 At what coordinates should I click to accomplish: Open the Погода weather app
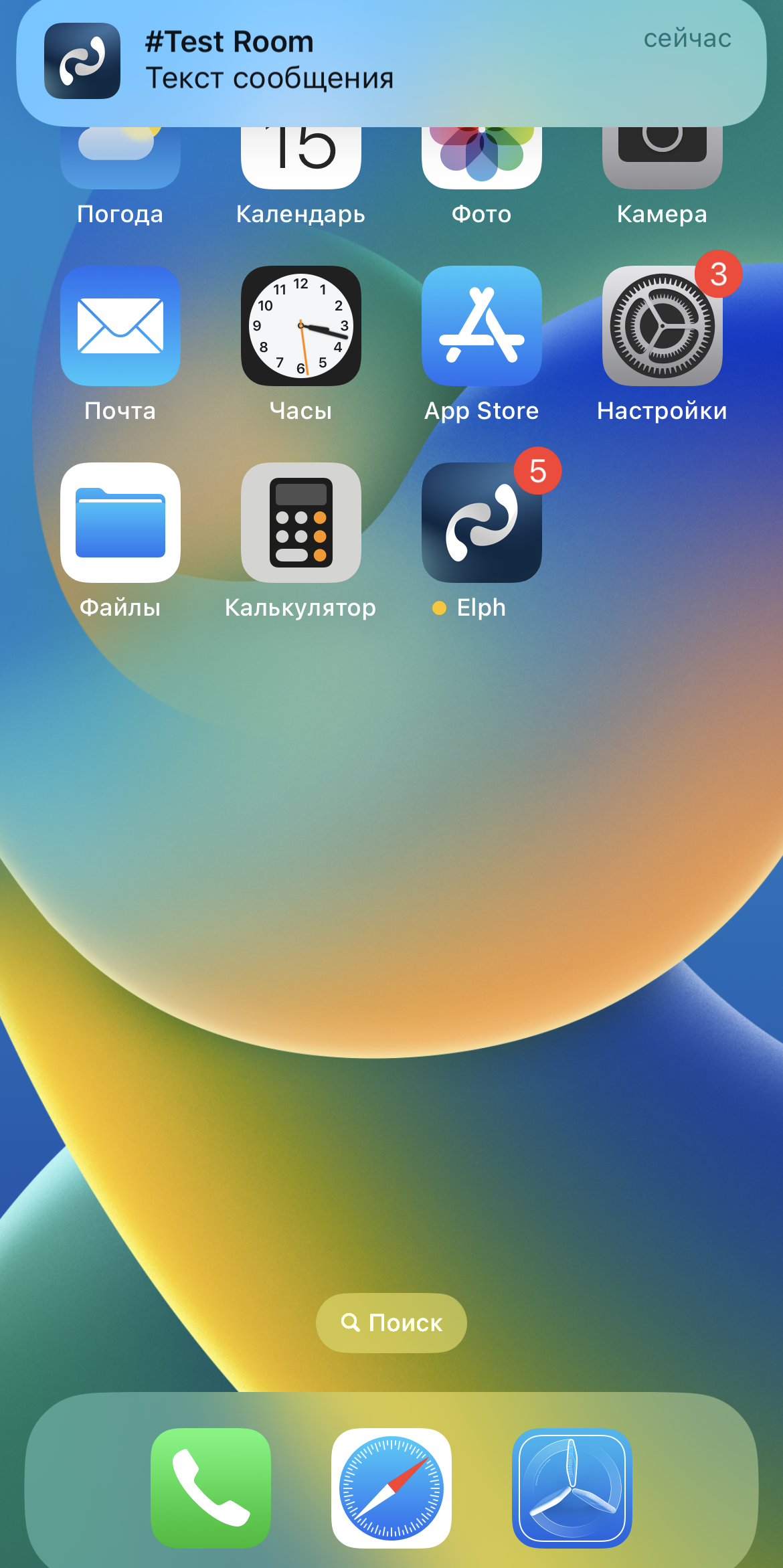pos(120,161)
